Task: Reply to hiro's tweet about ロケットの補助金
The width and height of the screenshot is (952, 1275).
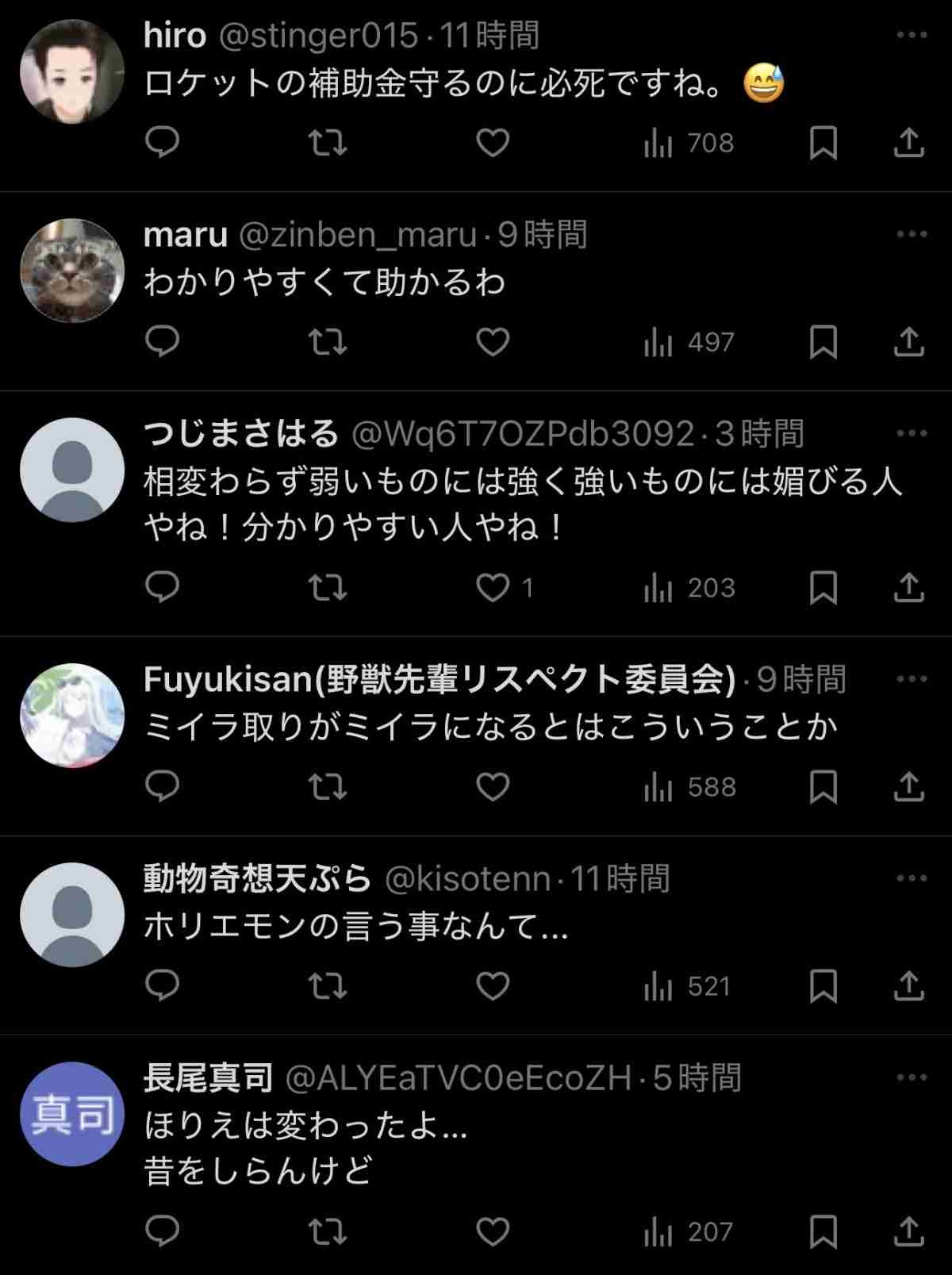Action: 163,143
